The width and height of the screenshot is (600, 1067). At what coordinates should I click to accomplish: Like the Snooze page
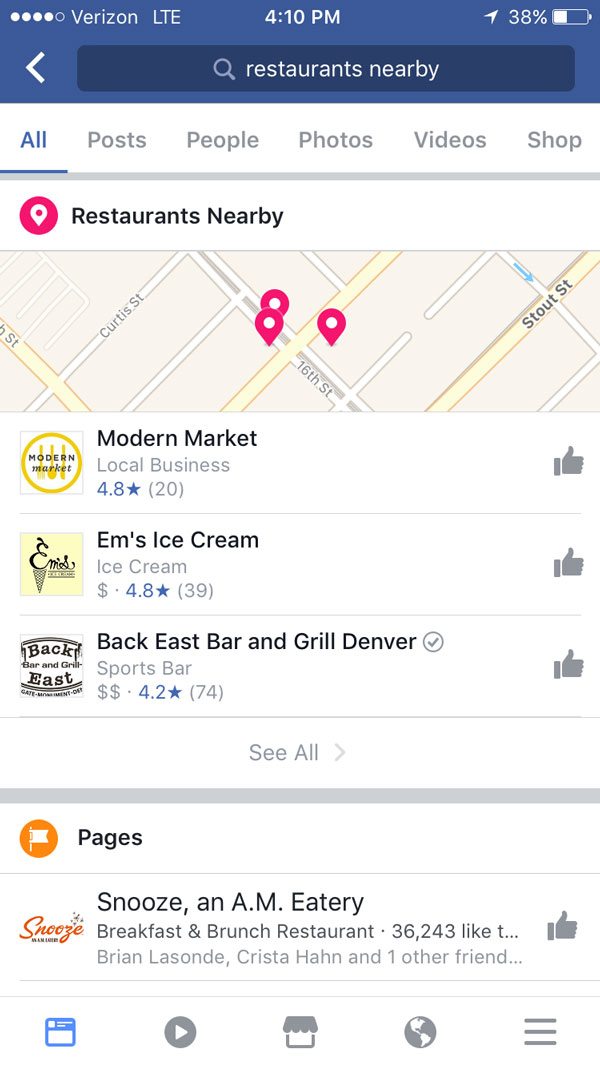coord(563,926)
